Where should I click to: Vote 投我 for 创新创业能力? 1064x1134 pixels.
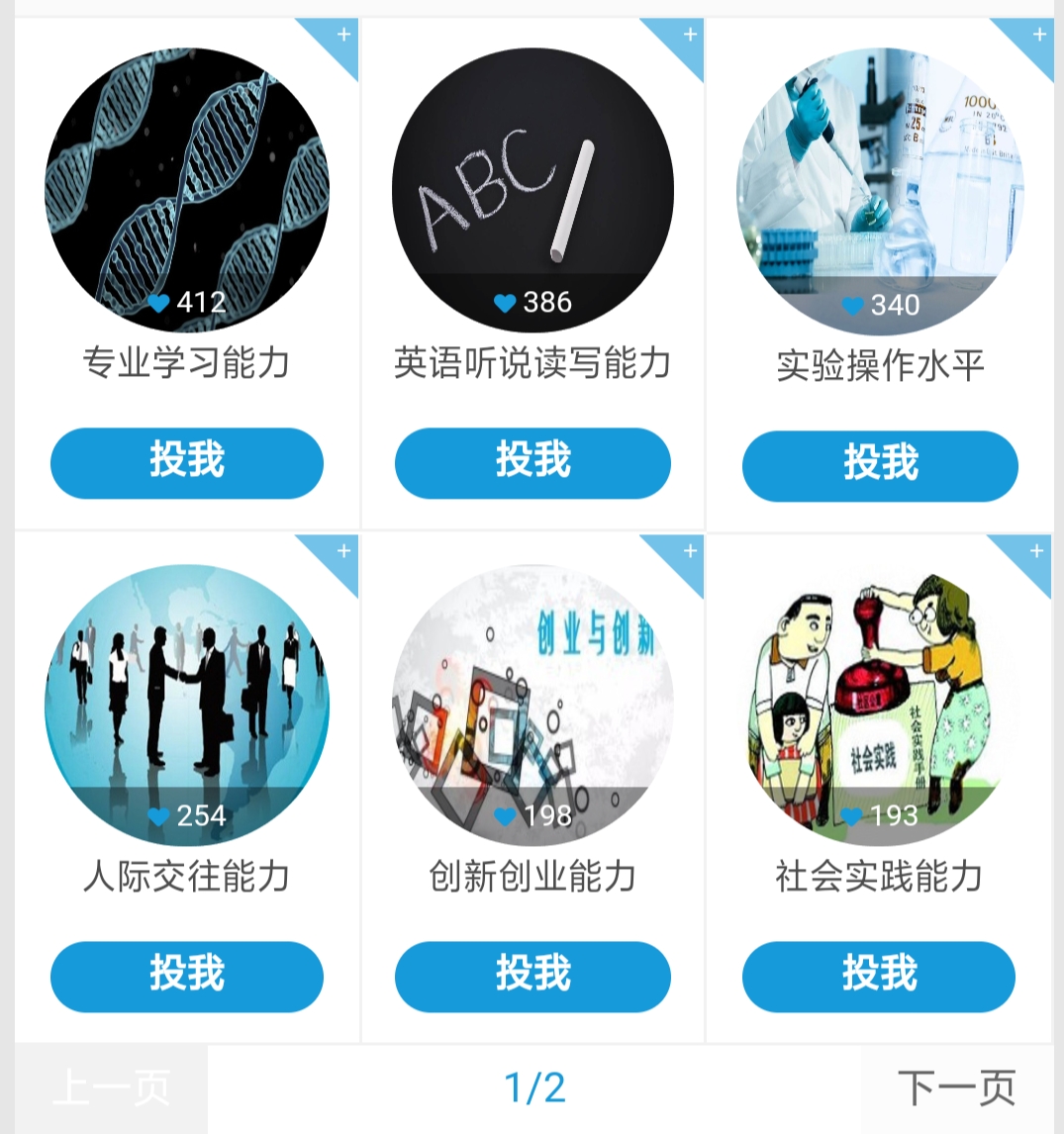(x=532, y=976)
